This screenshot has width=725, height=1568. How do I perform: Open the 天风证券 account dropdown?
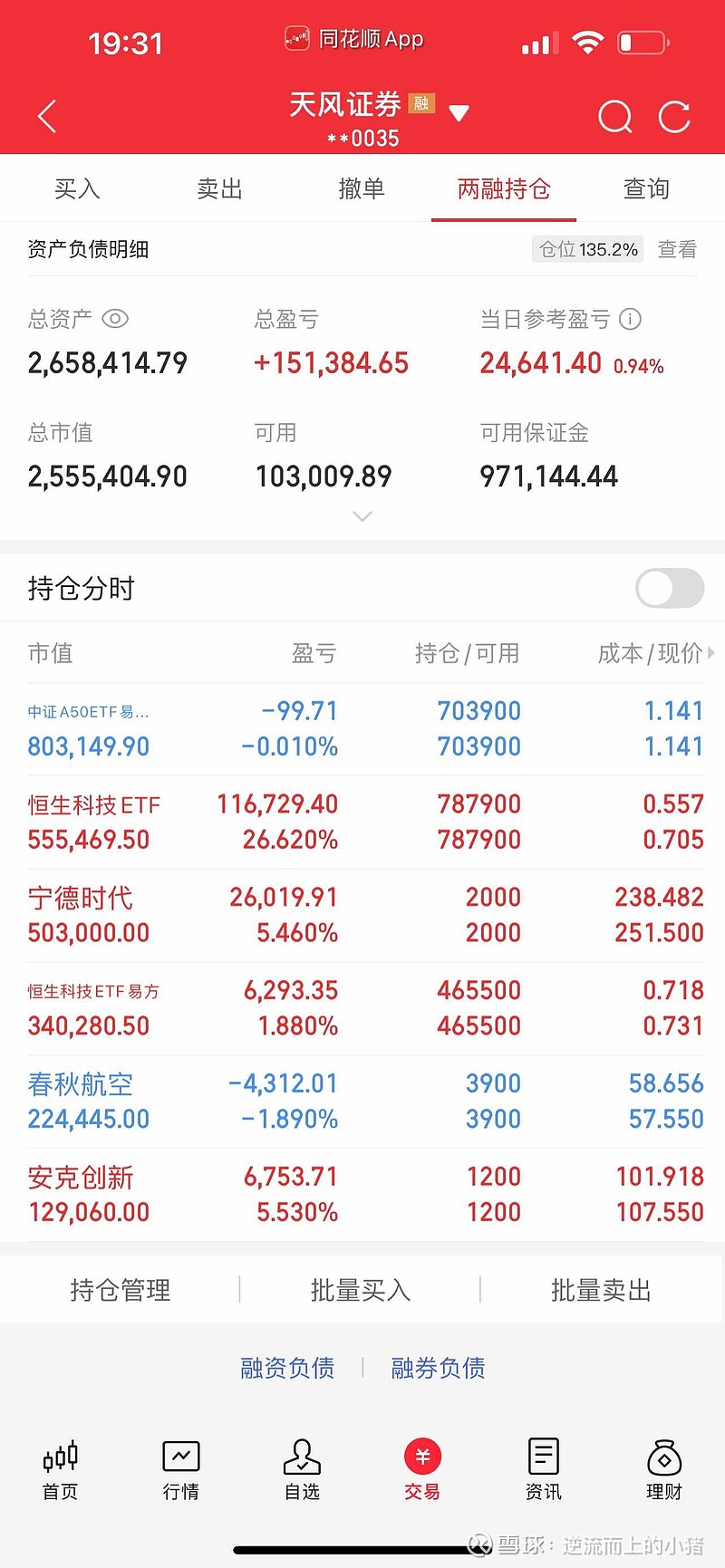(x=459, y=113)
